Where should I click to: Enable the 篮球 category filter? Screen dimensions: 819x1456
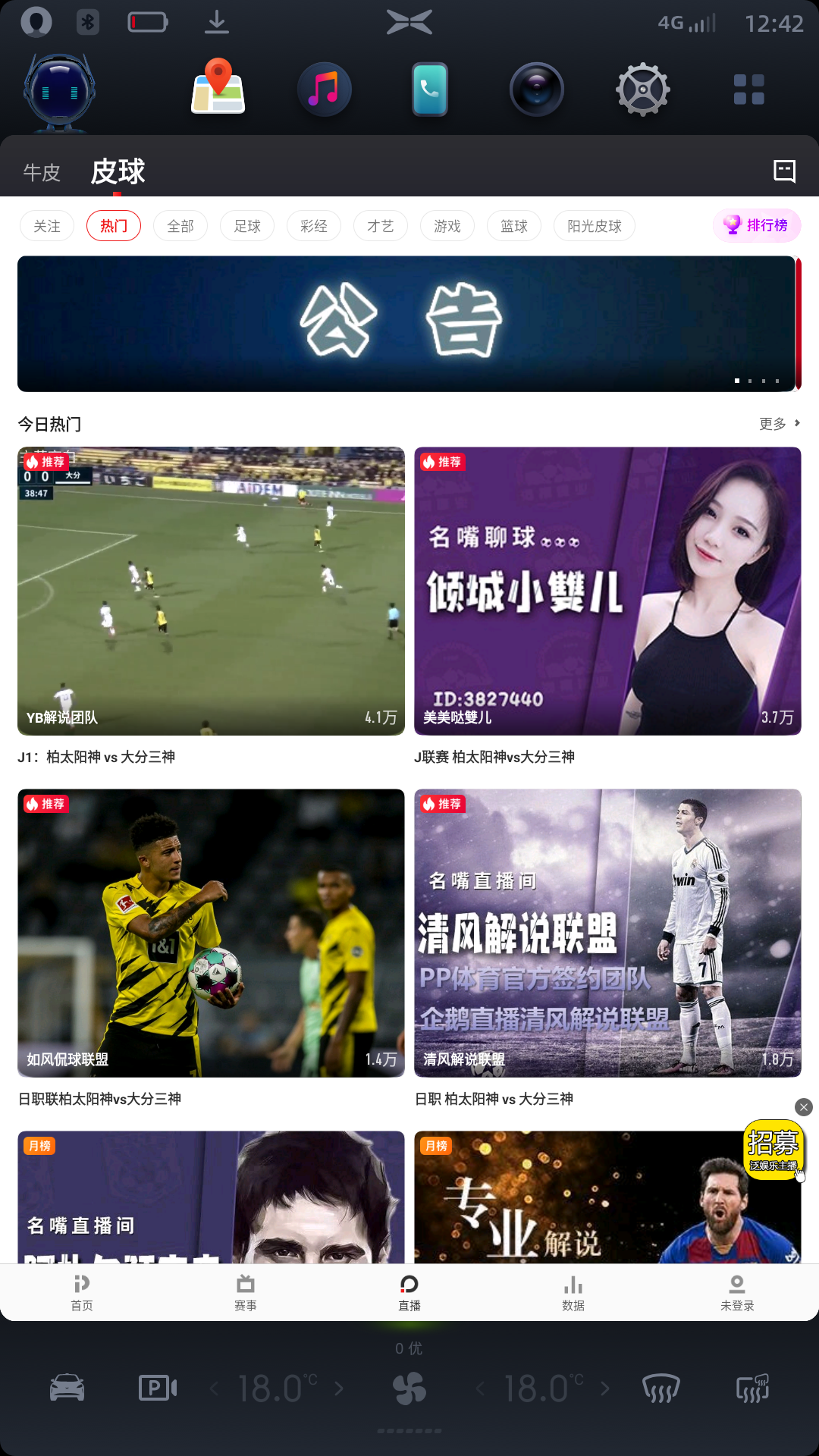[x=513, y=225]
